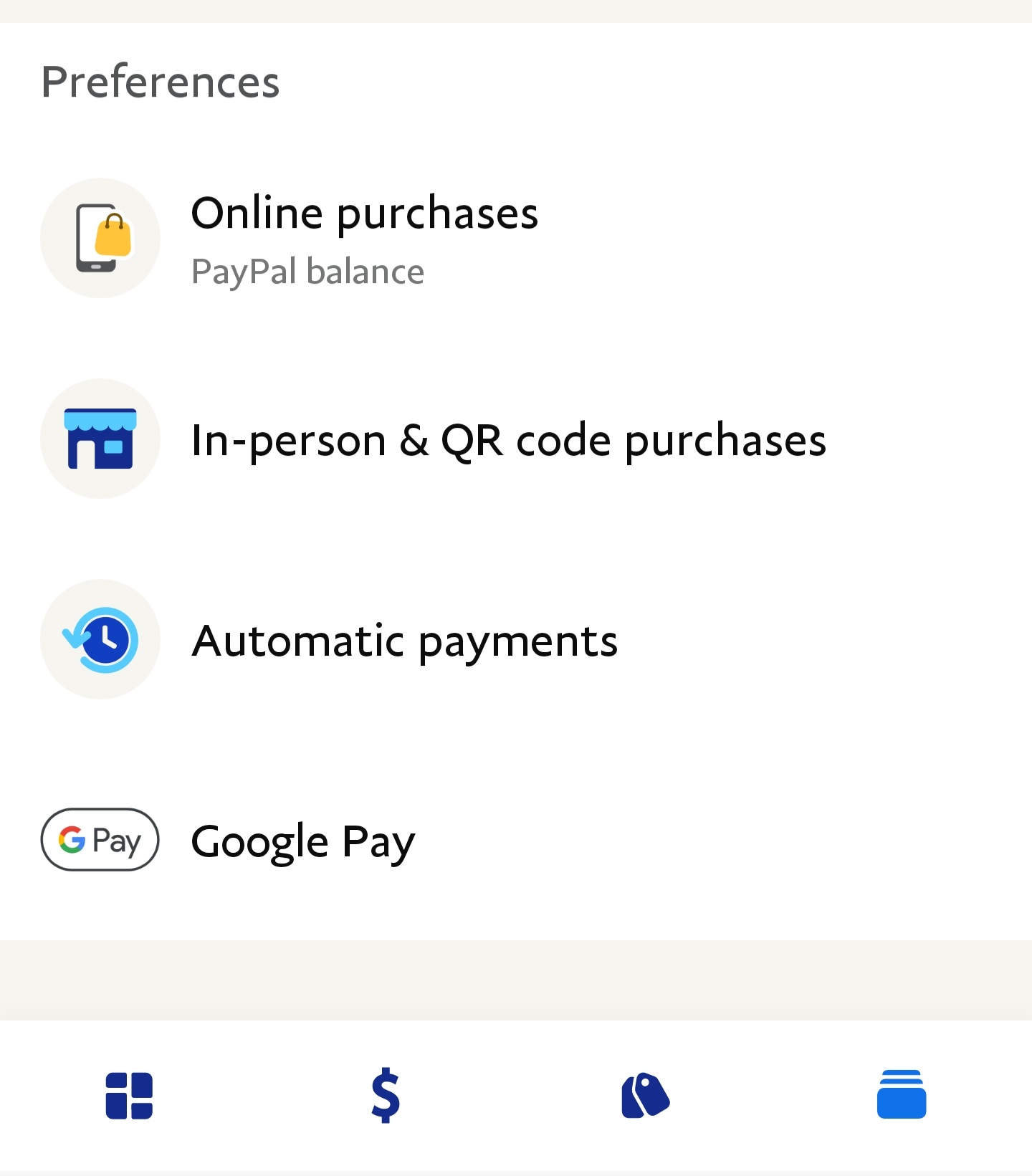Screen dimensions: 1032x1176
Task: Open the Google Pay option
Action: [302, 841]
